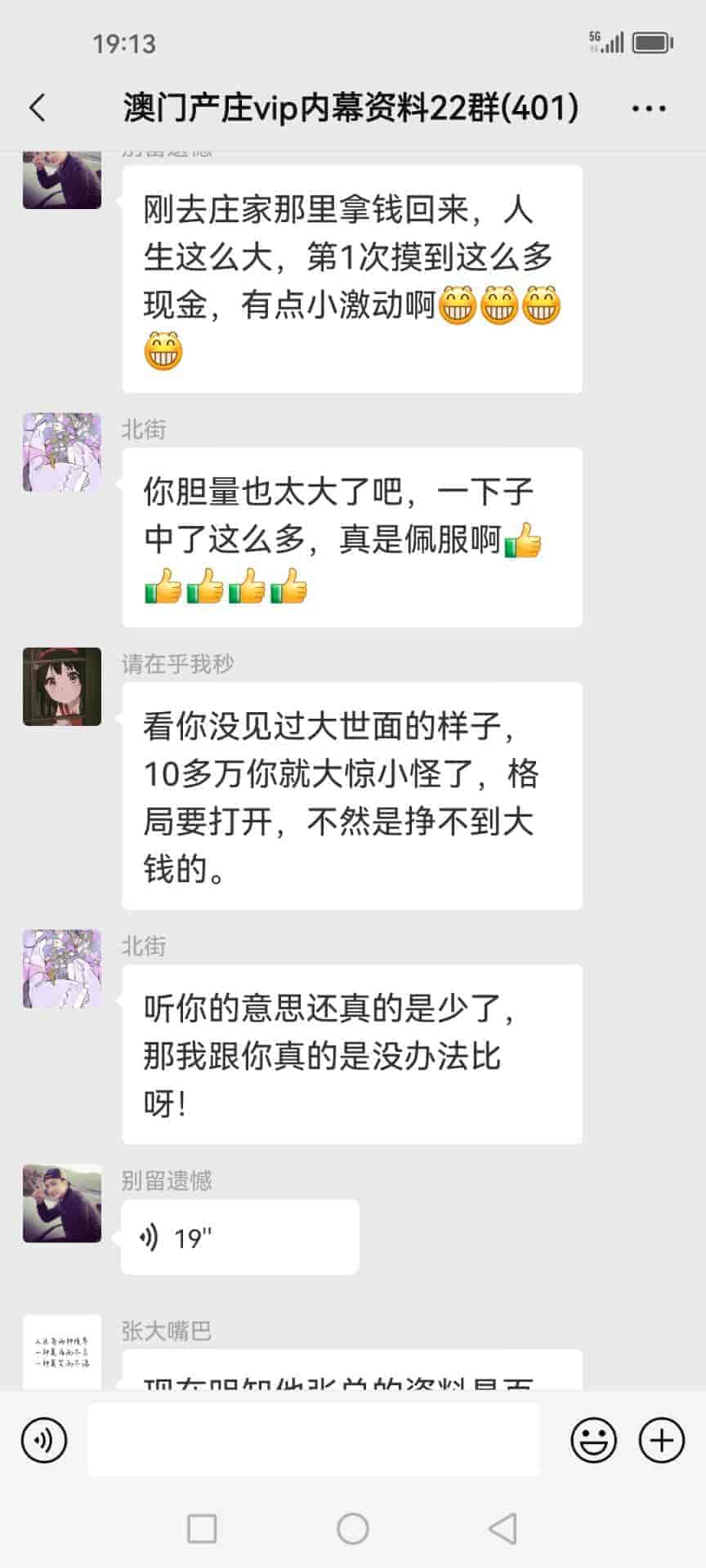Open 别留遗憾's avatar beside the voice message
Image resolution: width=706 pixels, height=1568 pixels.
point(62,1203)
